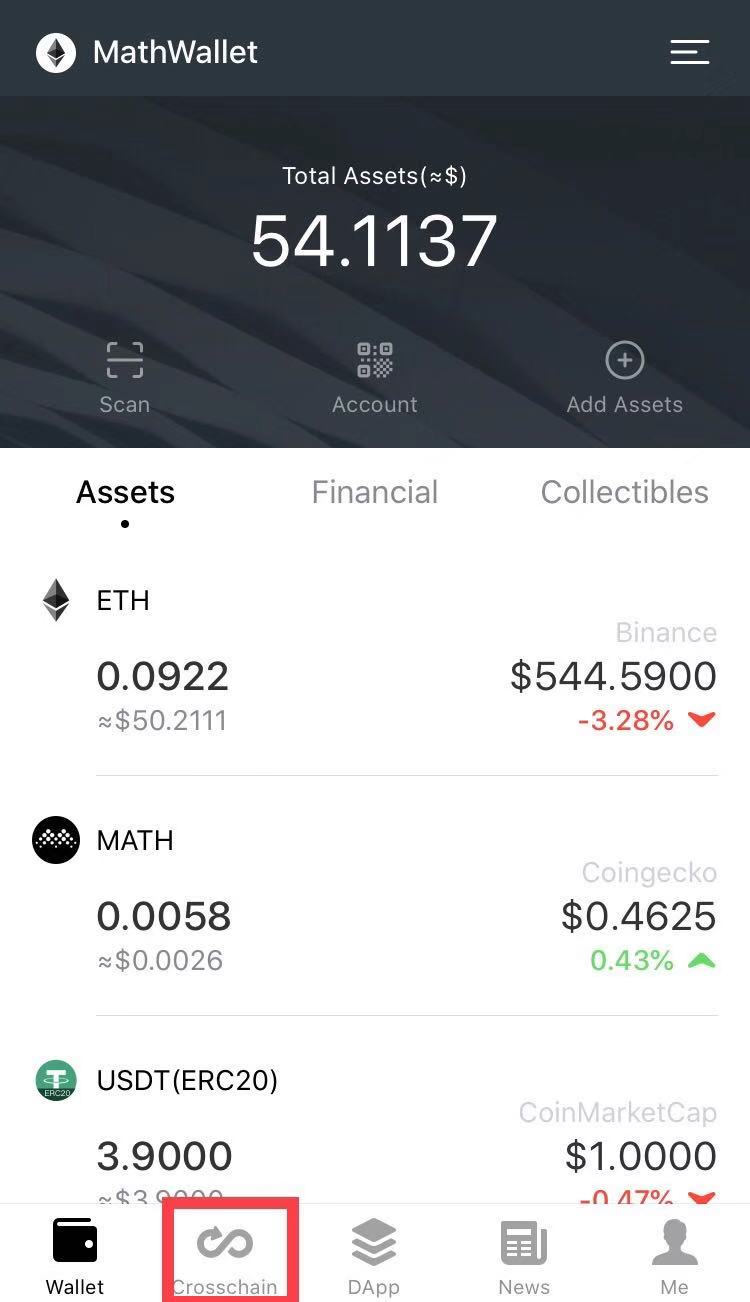Tap the ETH token logo
The image size is (750, 1302).
(x=56, y=600)
